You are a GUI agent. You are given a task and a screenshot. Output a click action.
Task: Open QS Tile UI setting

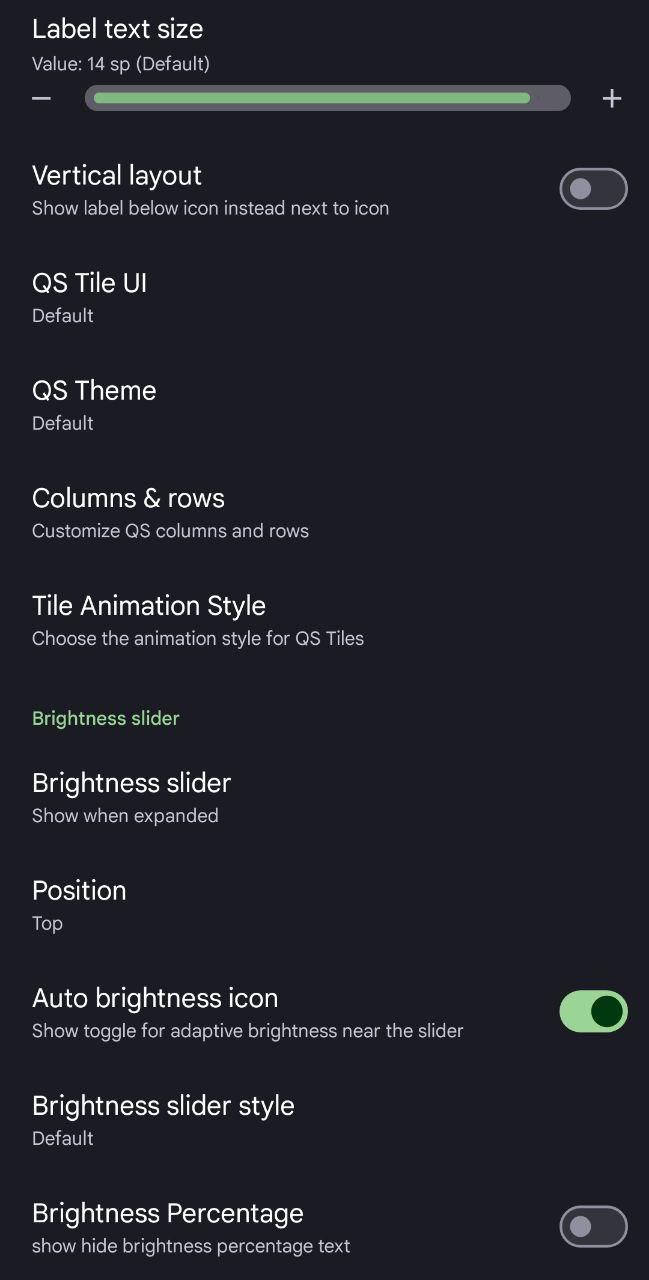tap(324, 297)
